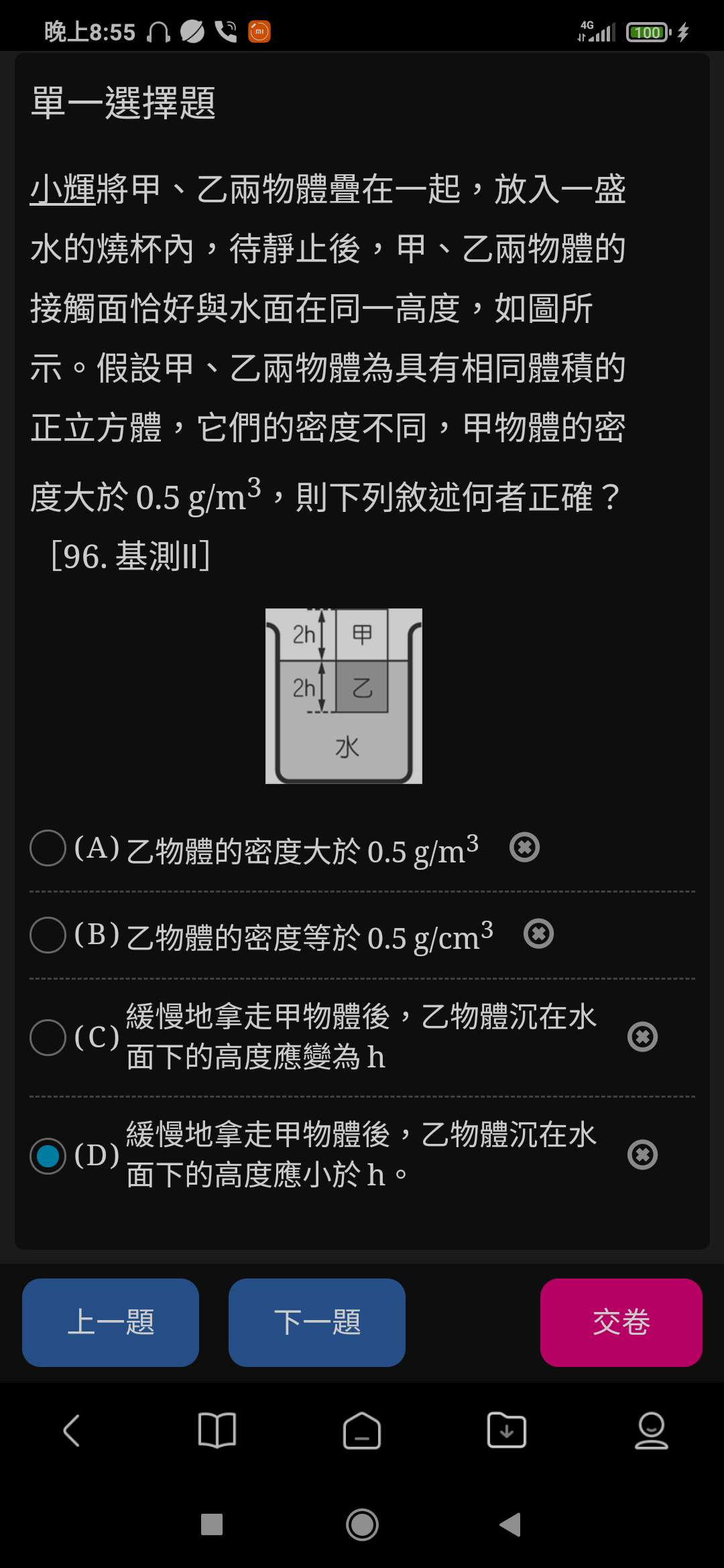Select answer option (A)
The height and width of the screenshot is (1568, 724).
[x=48, y=848]
